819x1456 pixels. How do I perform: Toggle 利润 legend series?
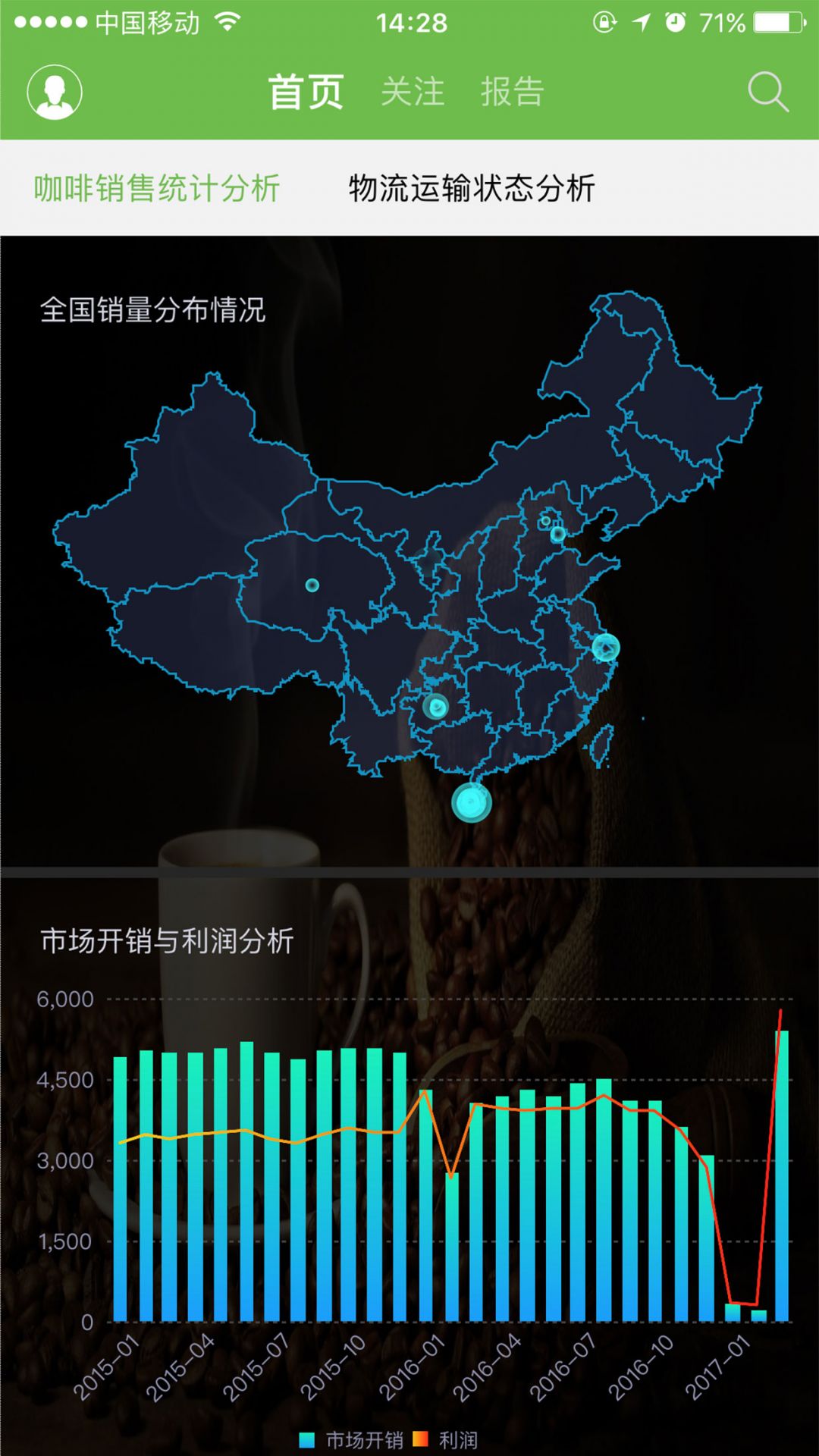pyautogui.click(x=446, y=1439)
